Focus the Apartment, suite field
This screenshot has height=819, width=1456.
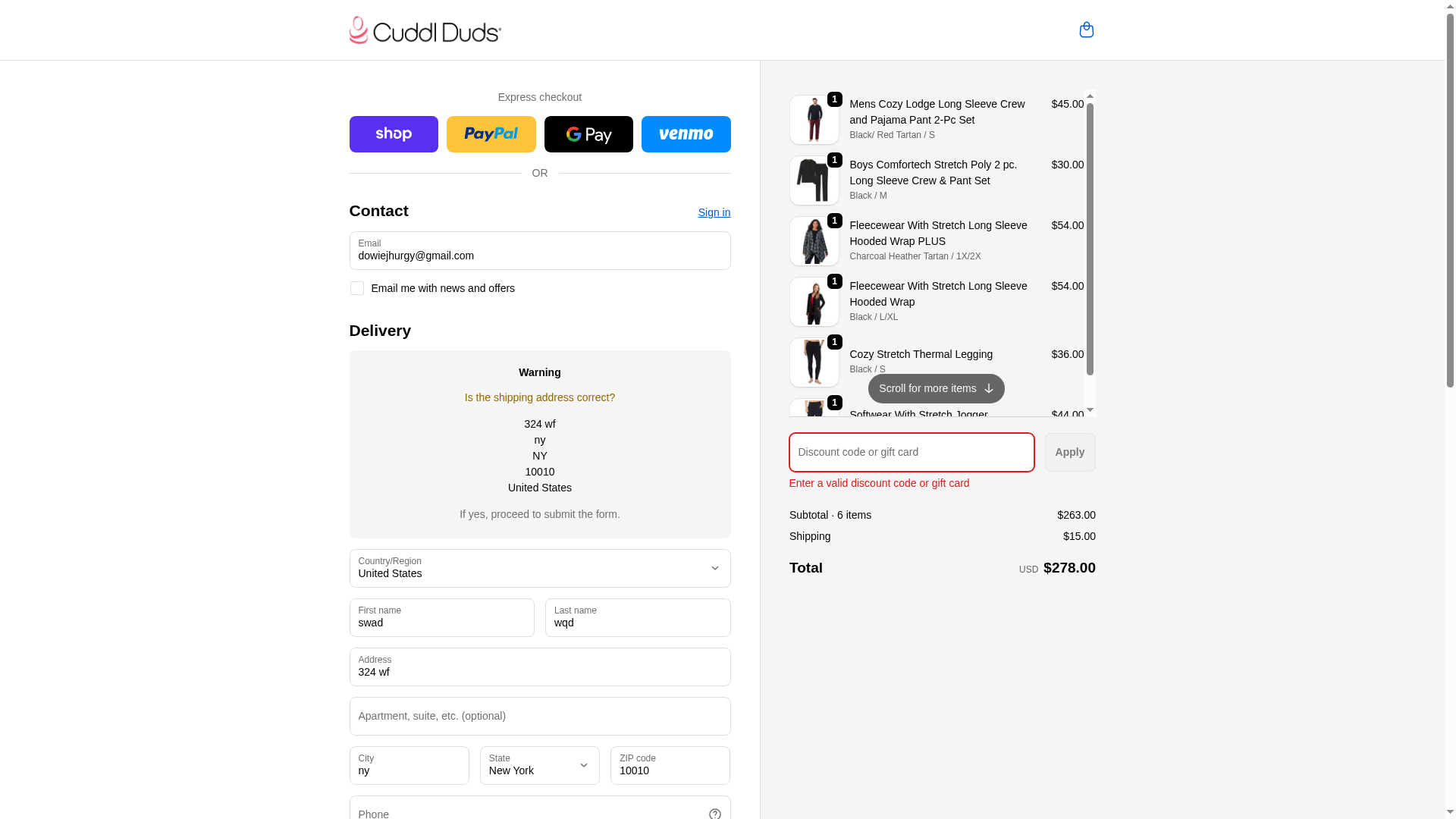[x=539, y=717]
